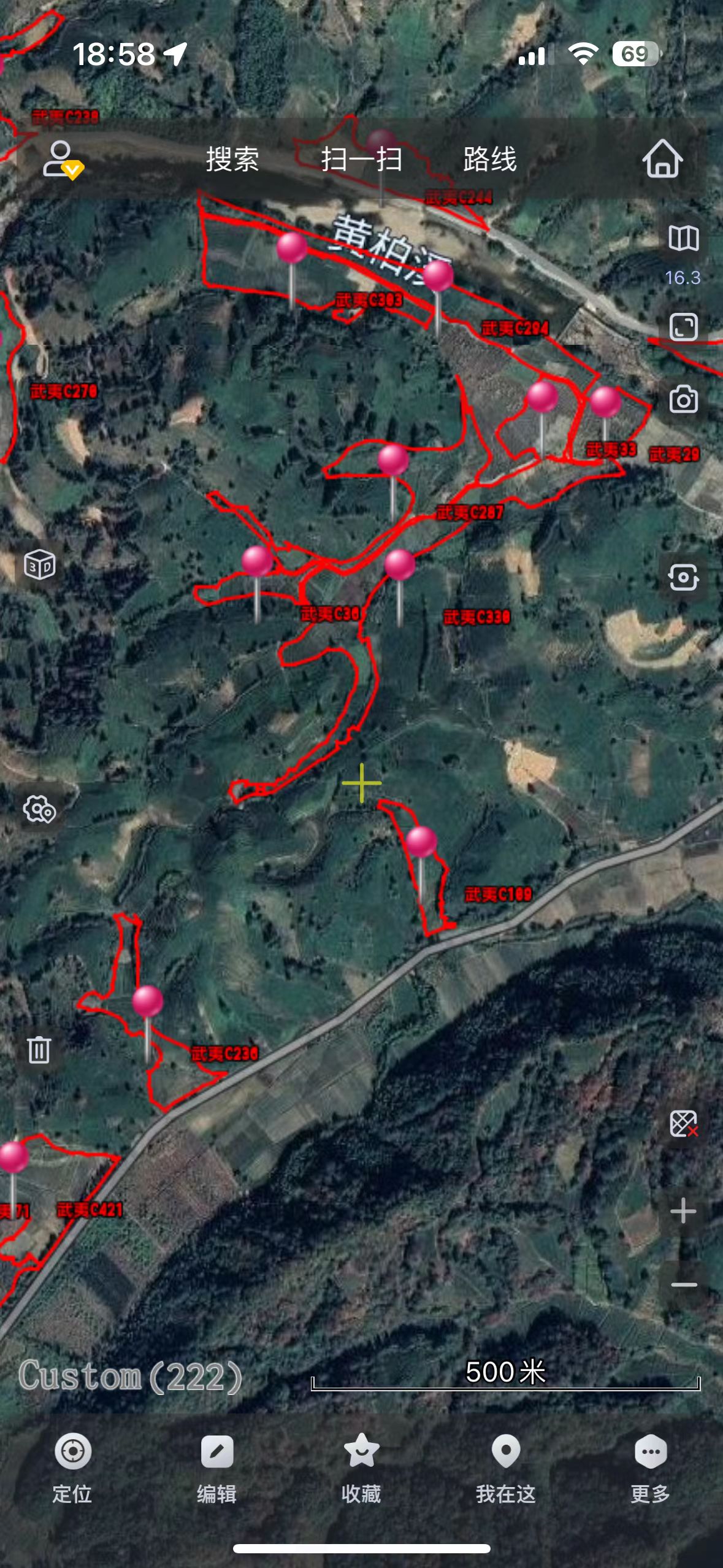Tap the home icon
The height and width of the screenshot is (1568, 723).
click(x=662, y=158)
